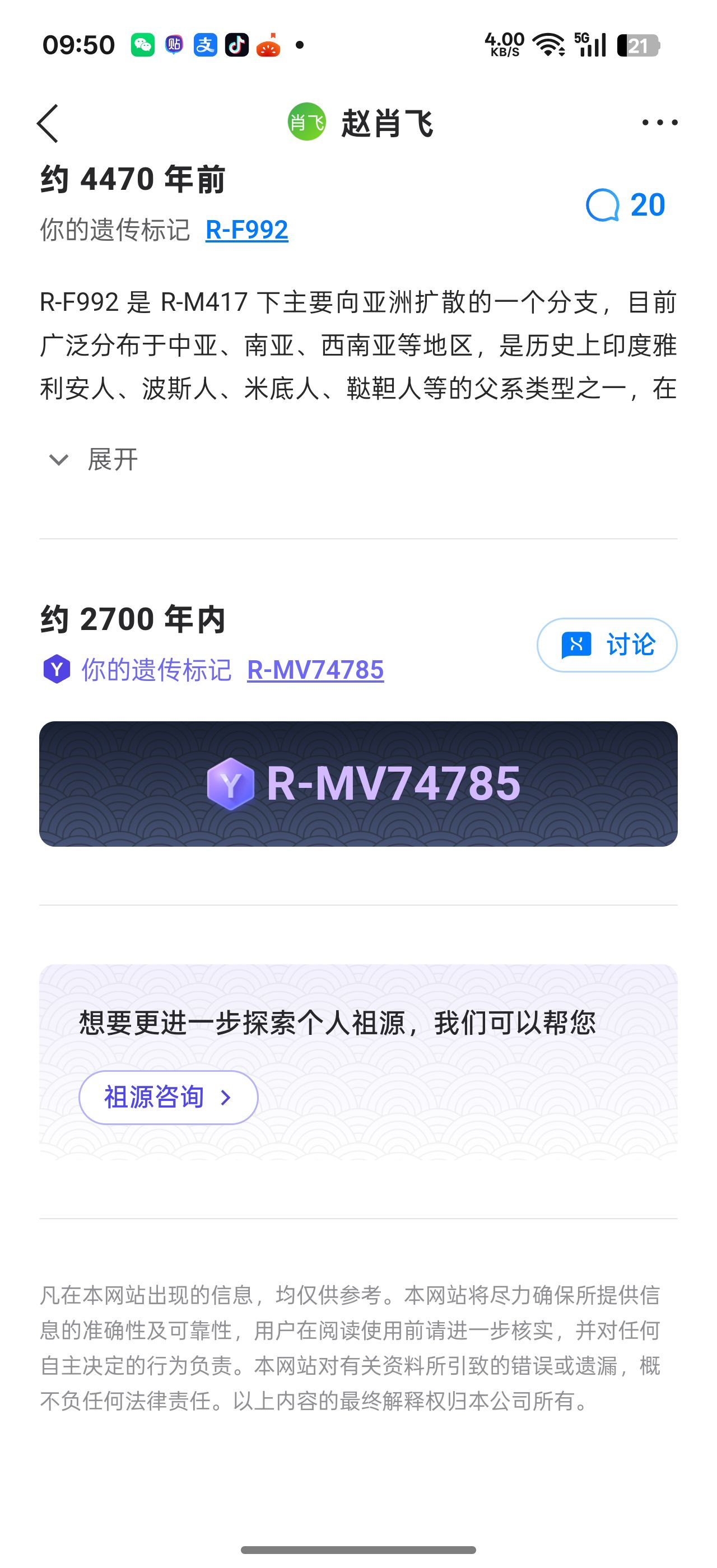
Task: Tap the 讨论 discussion button
Action: pyautogui.click(x=607, y=645)
